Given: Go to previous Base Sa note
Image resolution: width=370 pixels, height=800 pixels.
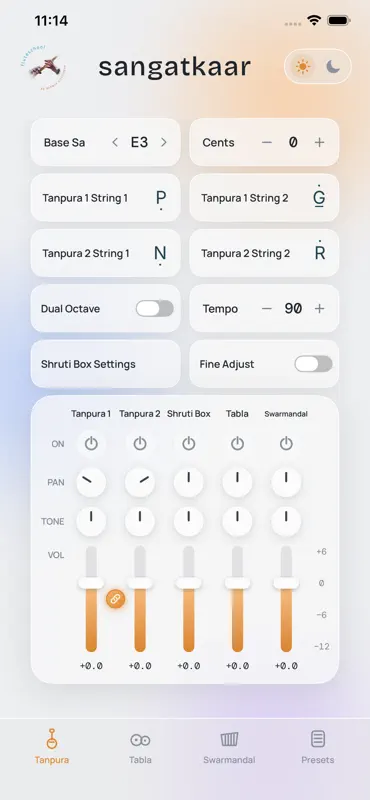Looking at the screenshot, I should tap(115, 142).
